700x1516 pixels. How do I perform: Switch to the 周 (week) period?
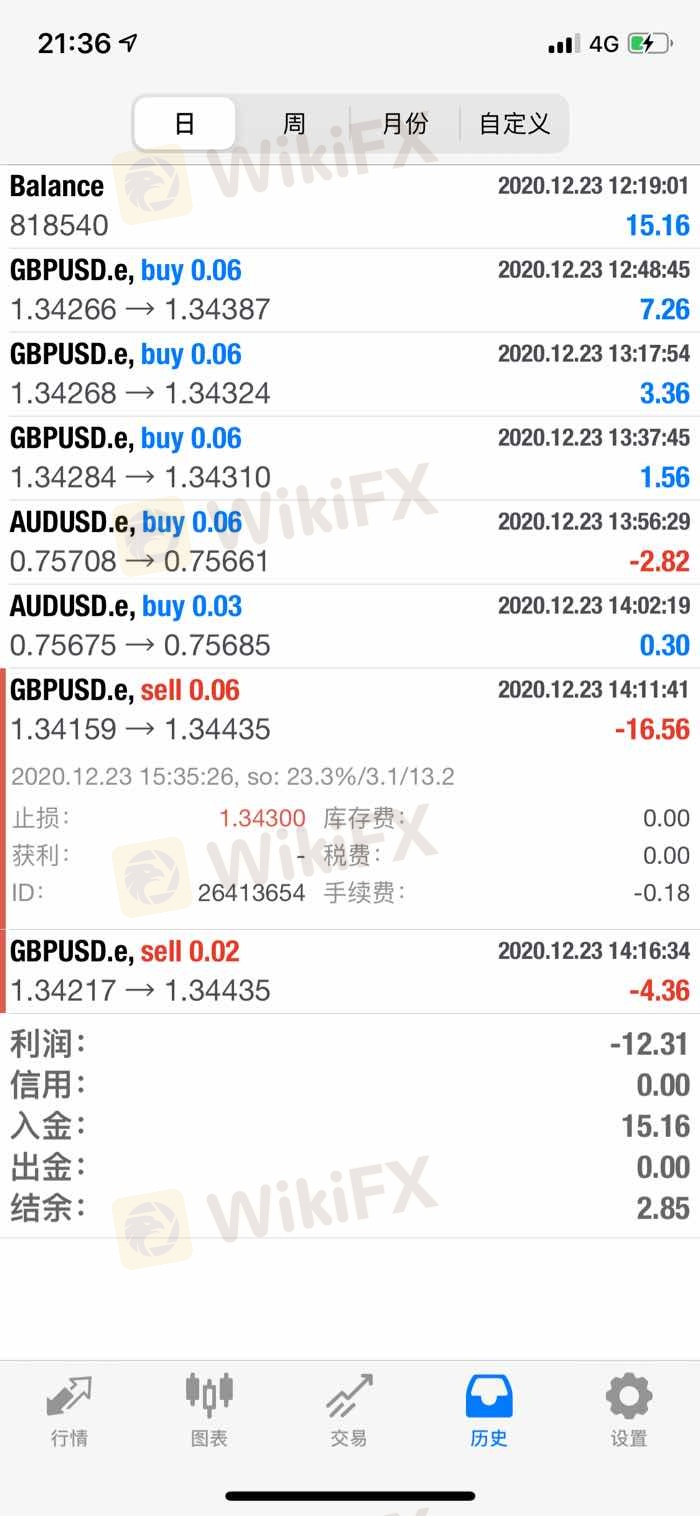coord(293,124)
